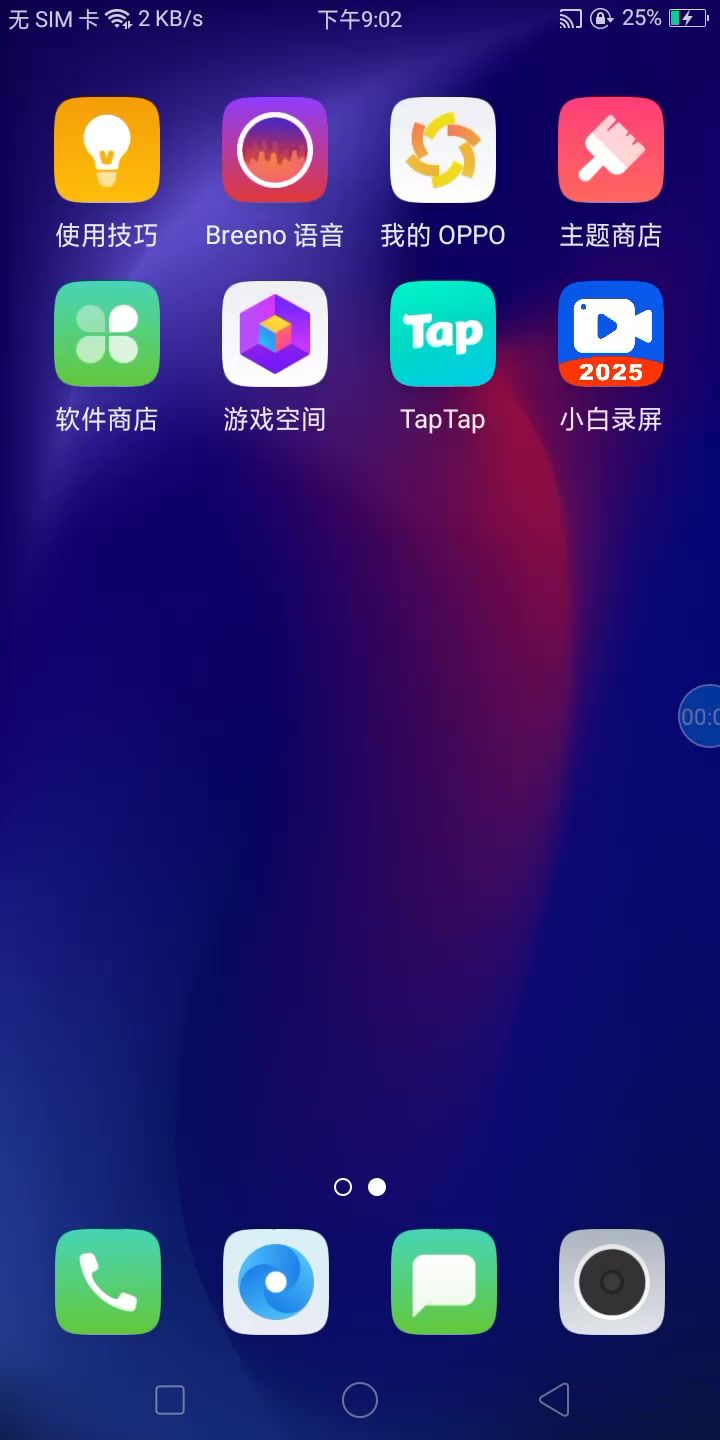Screen dimensions: 720x1440
Task: Tap the system back button
Action: (554, 1400)
